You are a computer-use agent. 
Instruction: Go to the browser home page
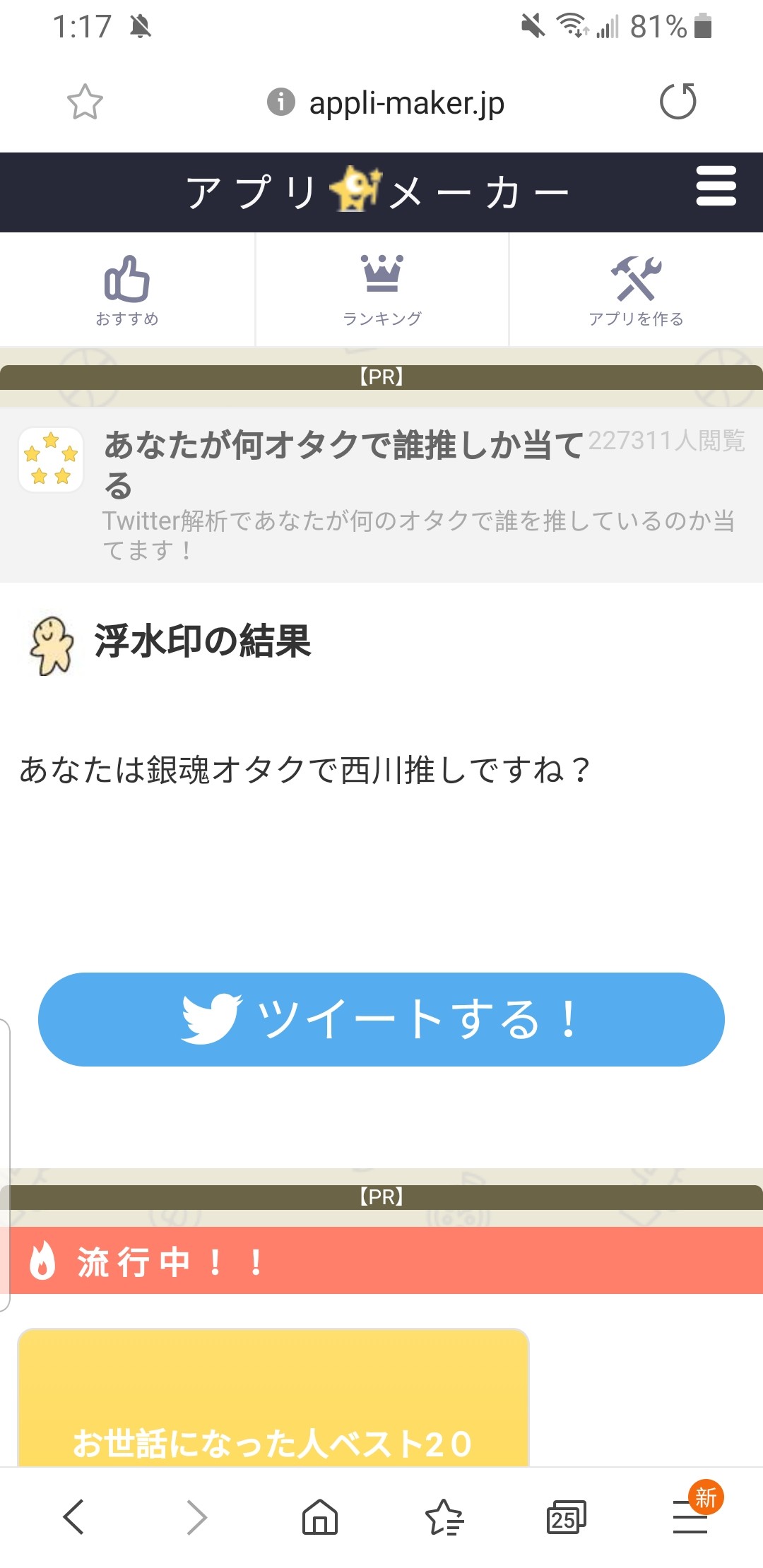[x=319, y=1516]
